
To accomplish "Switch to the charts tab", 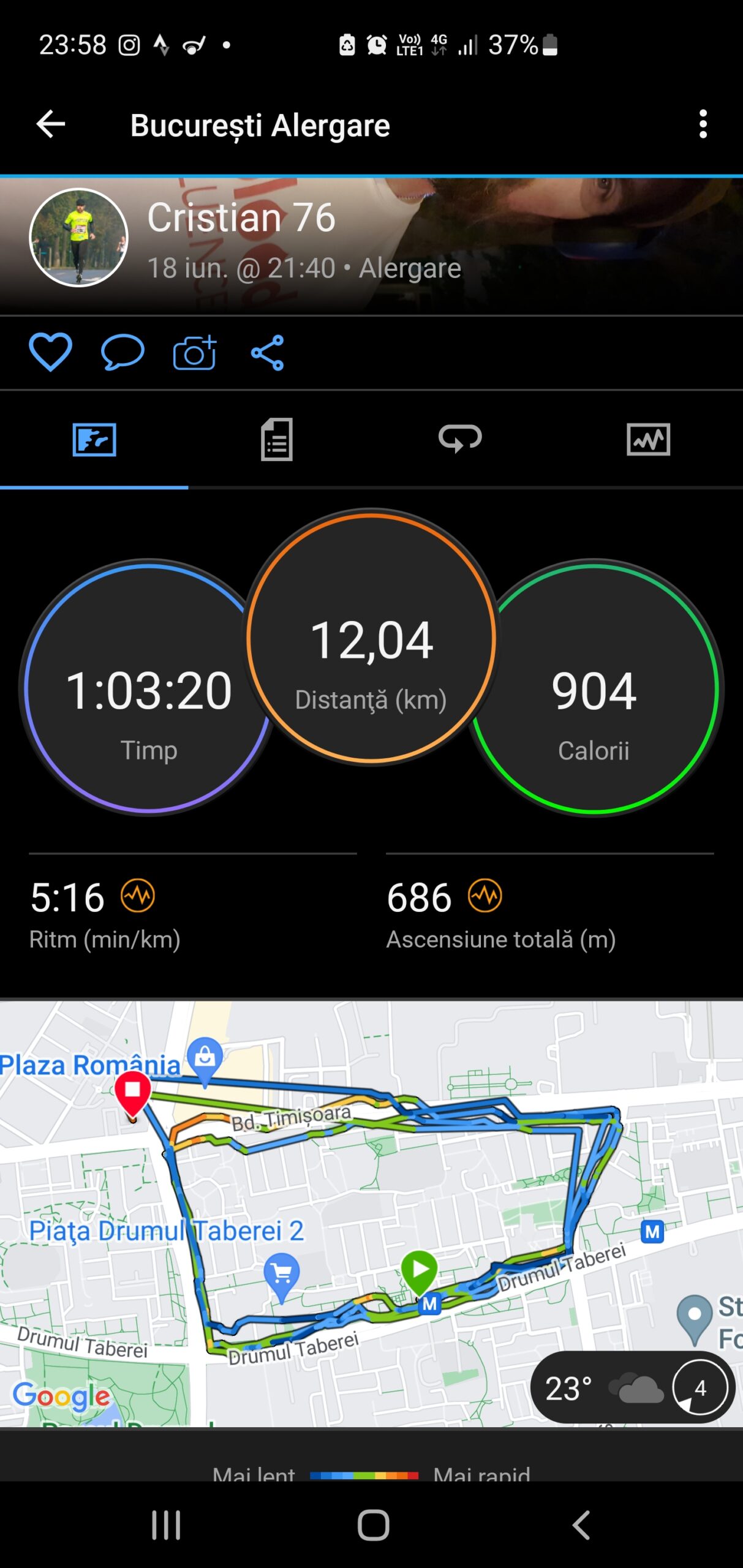I will coord(648,439).
